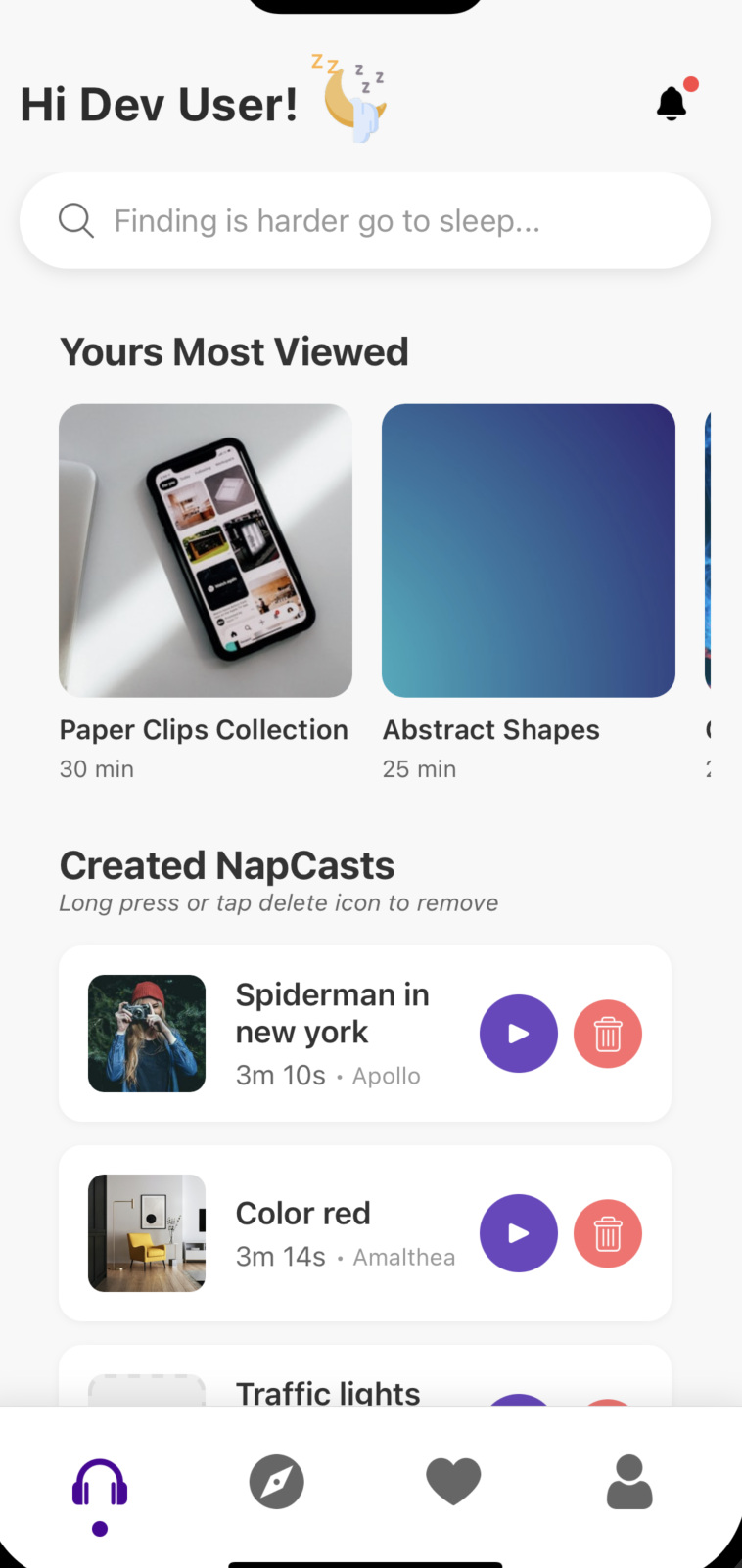The width and height of the screenshot is (742, 1568).
Task: Open the notifications bell
Action: coord(672,103)
